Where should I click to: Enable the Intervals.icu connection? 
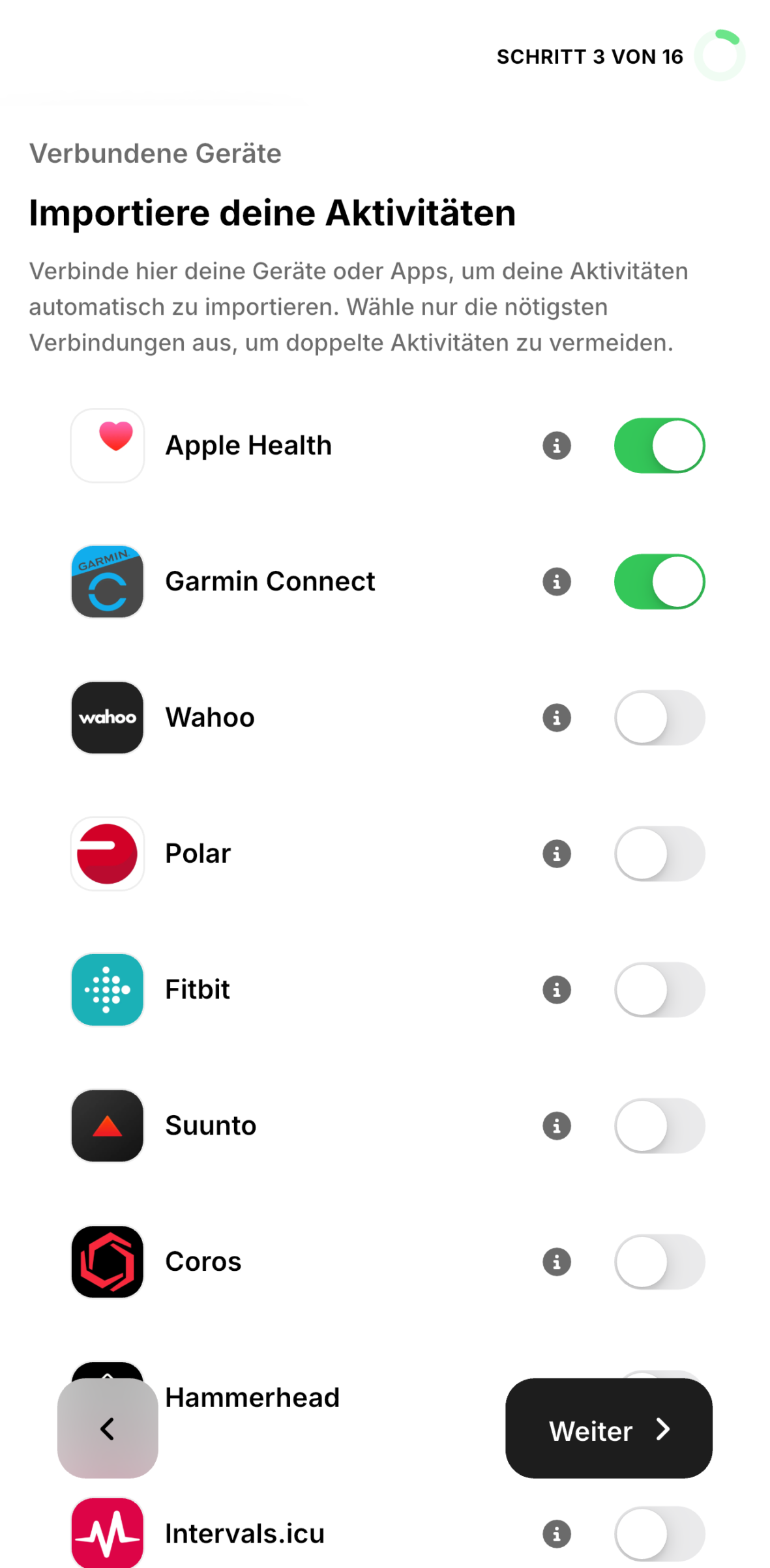coord(659,1533)
